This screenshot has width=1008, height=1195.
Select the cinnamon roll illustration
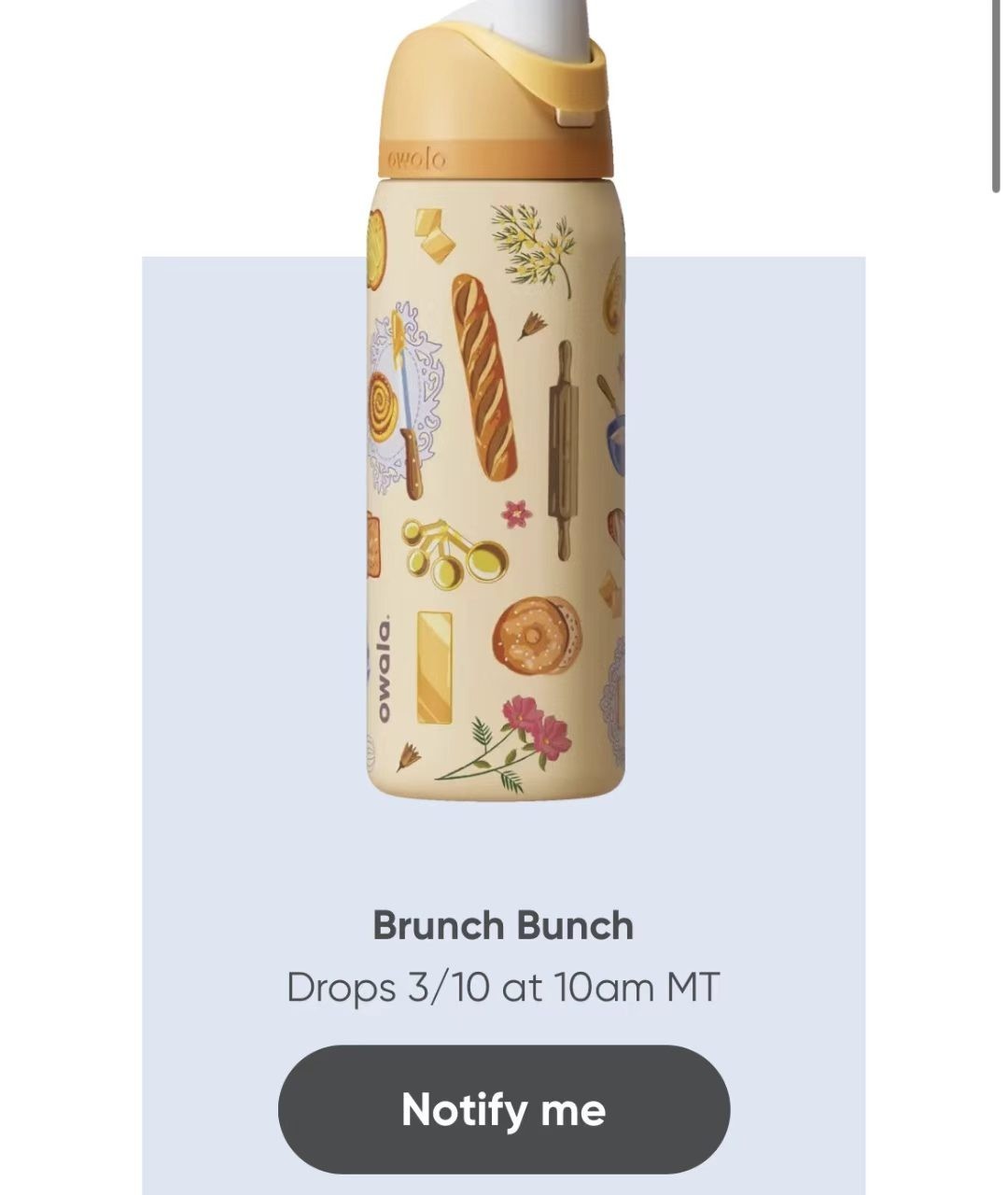coord(383,406)
